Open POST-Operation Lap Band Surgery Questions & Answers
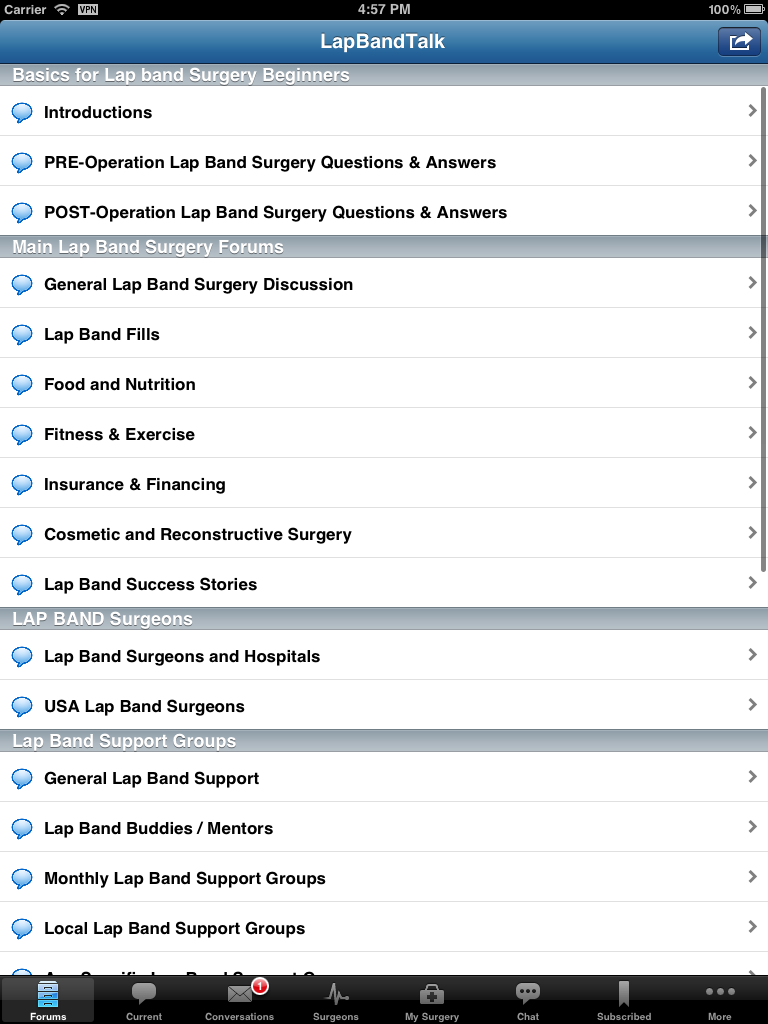 pyautogui.click(x=384, y=212)
